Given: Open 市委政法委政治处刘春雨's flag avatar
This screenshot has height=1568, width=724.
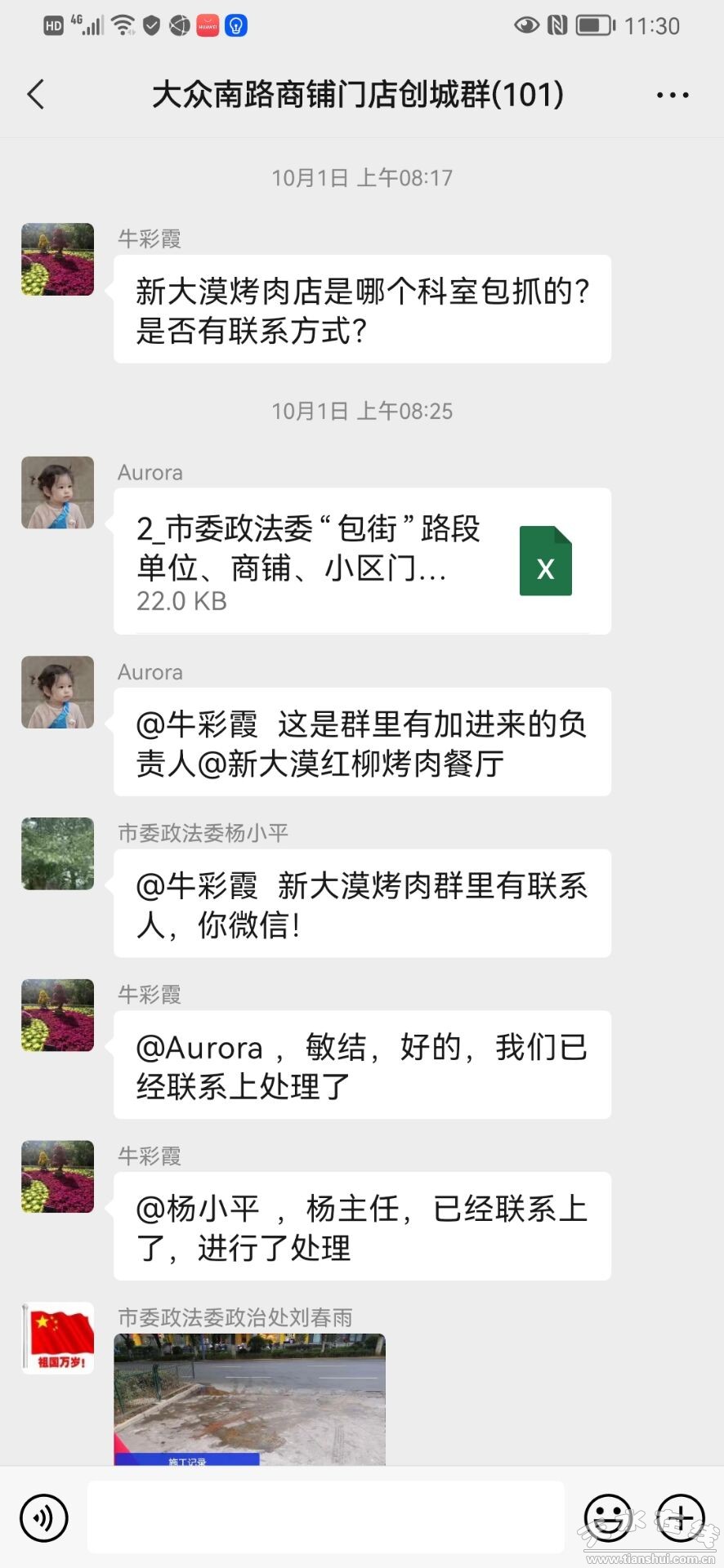Looking at the screenshot, I should pyautogui.click(x=57, y=1338).
